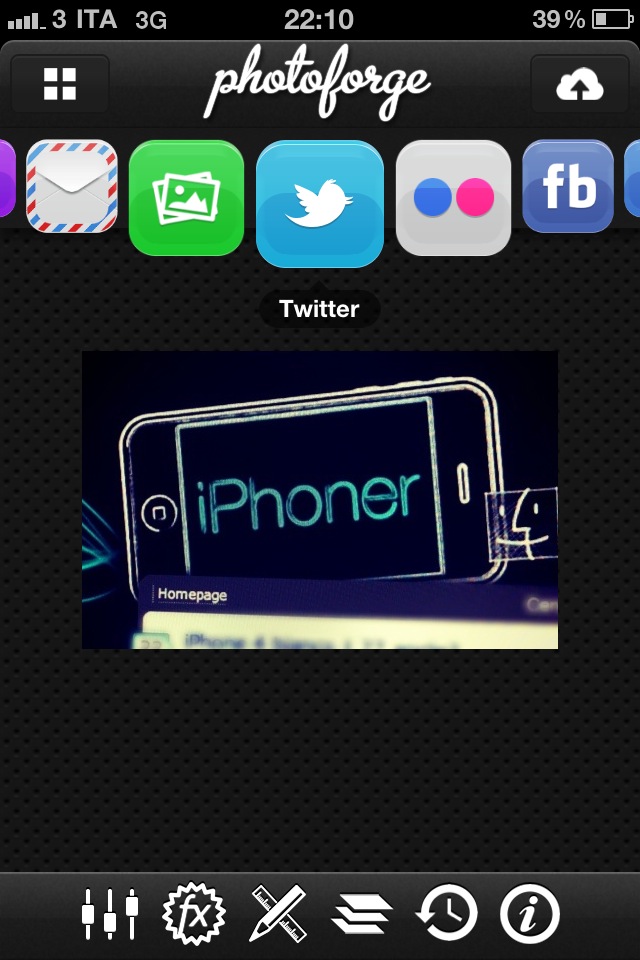
Task: Show the photo info
Action: click(530, 913)
